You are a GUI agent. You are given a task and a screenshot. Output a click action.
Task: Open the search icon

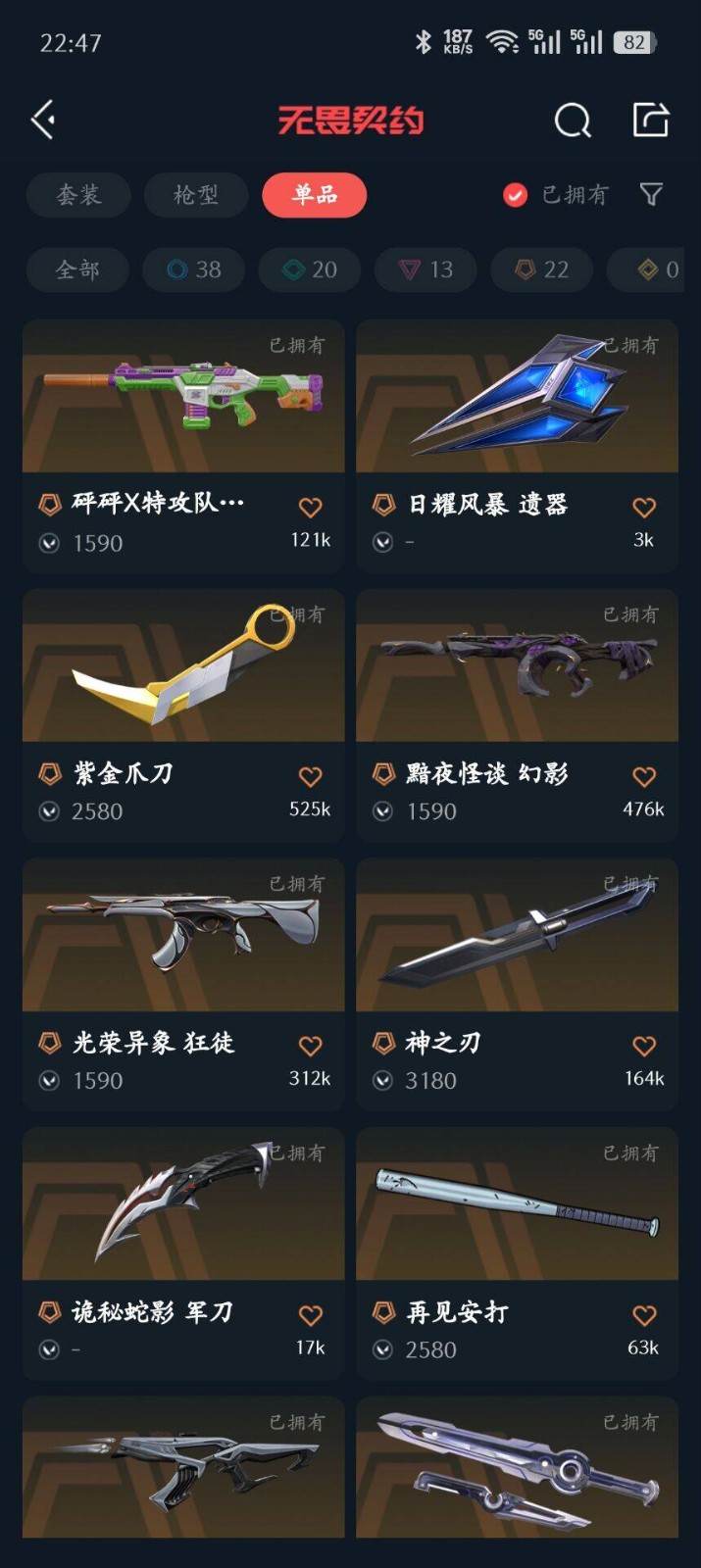pos(573,122)
